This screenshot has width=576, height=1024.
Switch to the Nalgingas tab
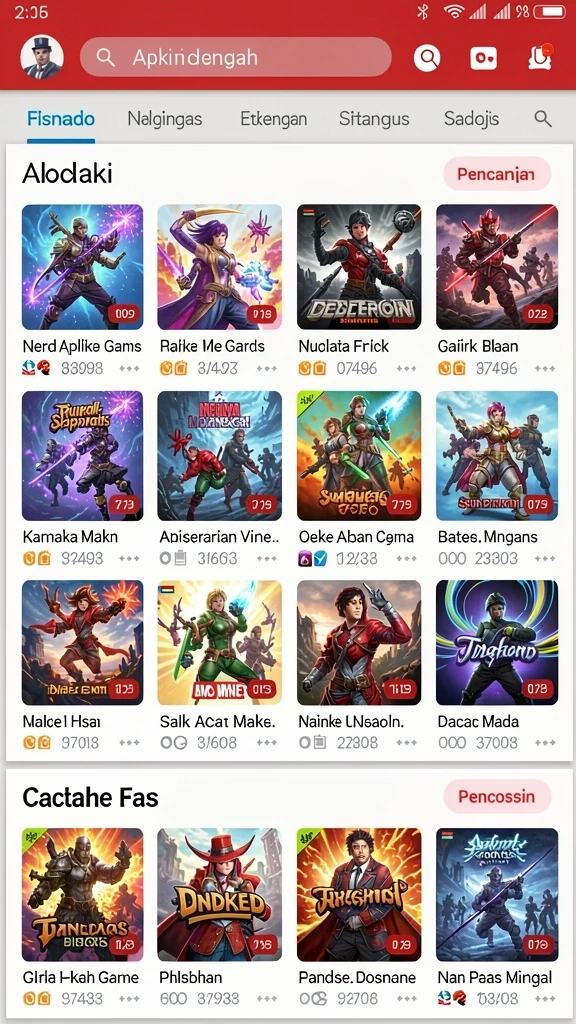(x=165, y=119)
